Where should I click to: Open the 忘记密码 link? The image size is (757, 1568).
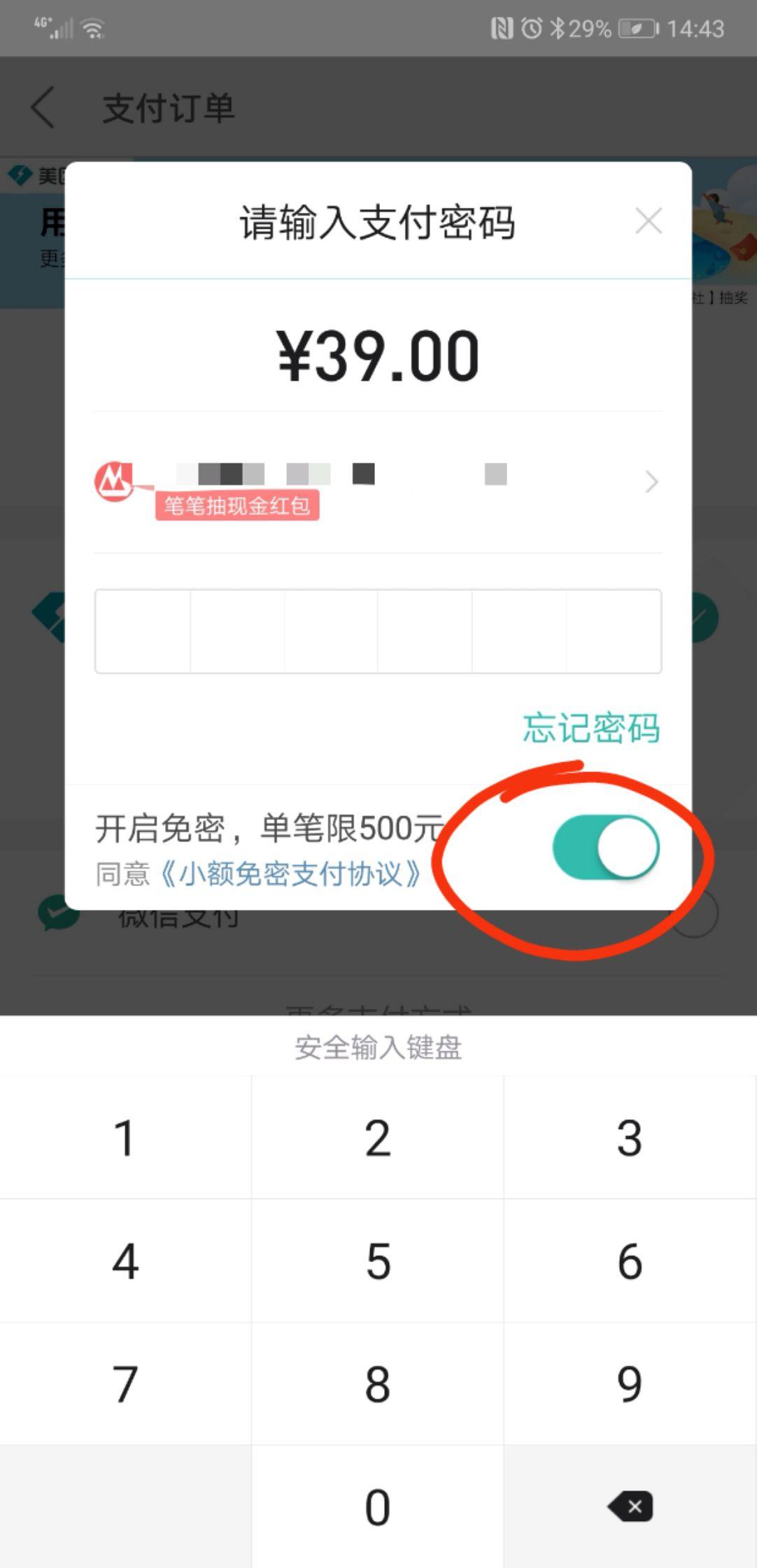pos(591,728)
